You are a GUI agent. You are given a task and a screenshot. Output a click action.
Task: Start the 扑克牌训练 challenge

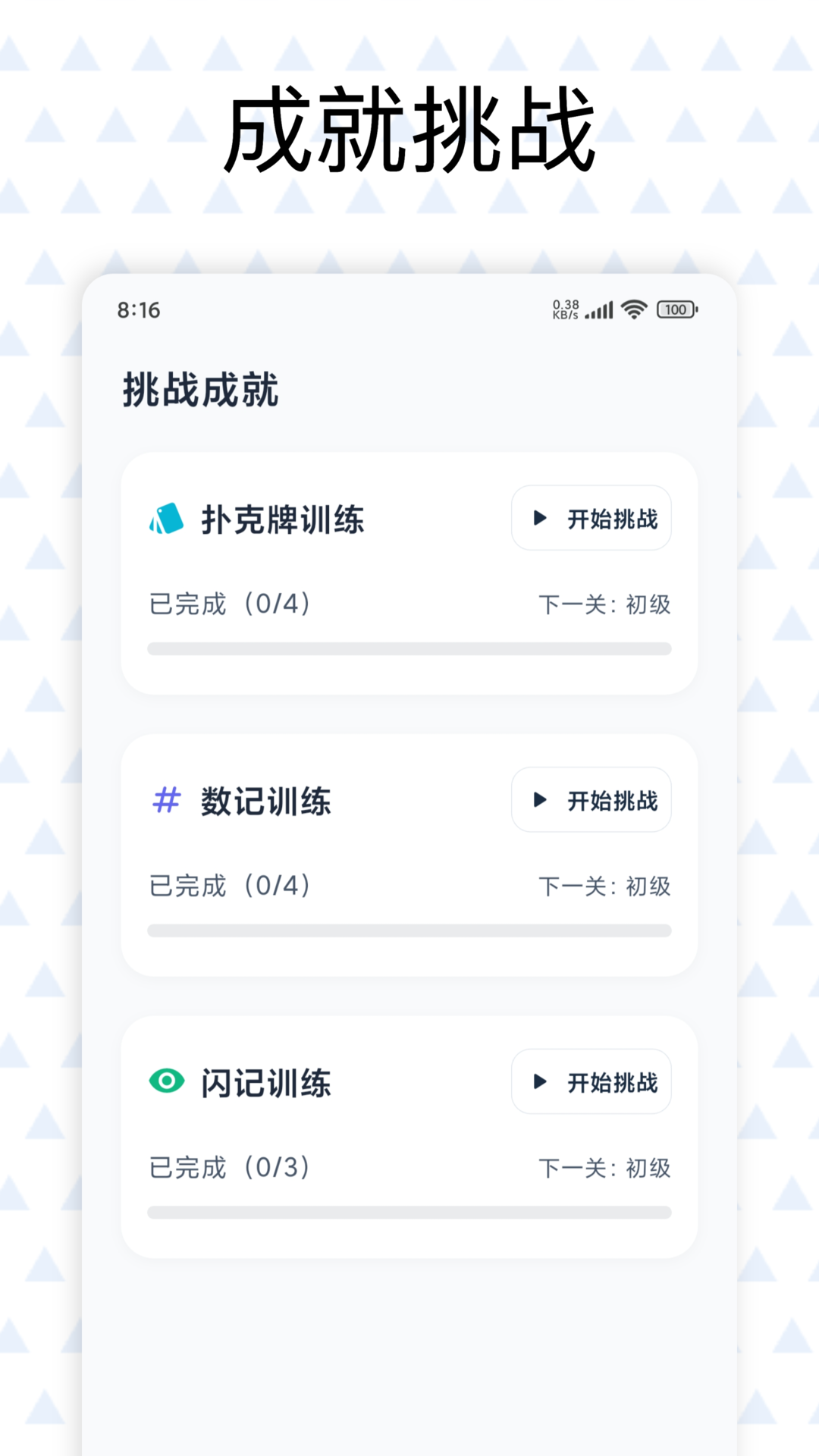pyautogui.click(x=591, y=519)
